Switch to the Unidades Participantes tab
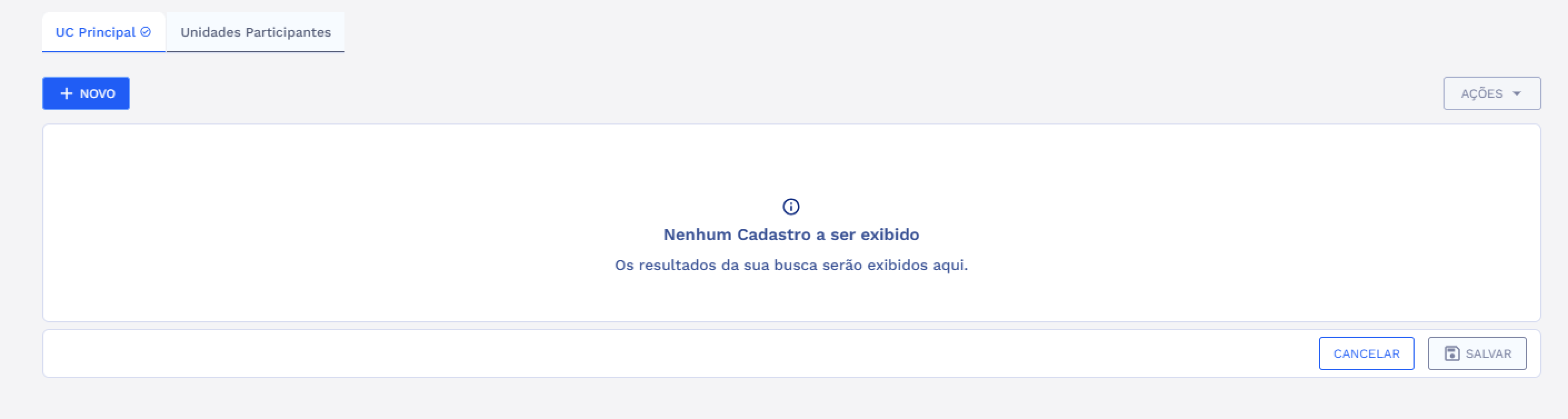Image resolution: width=1568 pixels, height=419 pixels. (255, 32)
